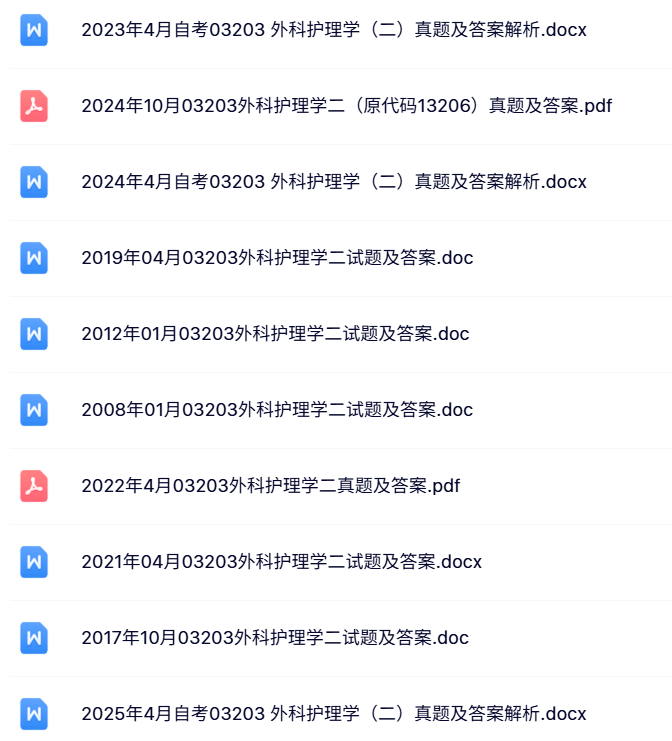Open the 2017年10月03203 试题及答案.doc document
Screen dimensions: 672x741
[275, 638]
